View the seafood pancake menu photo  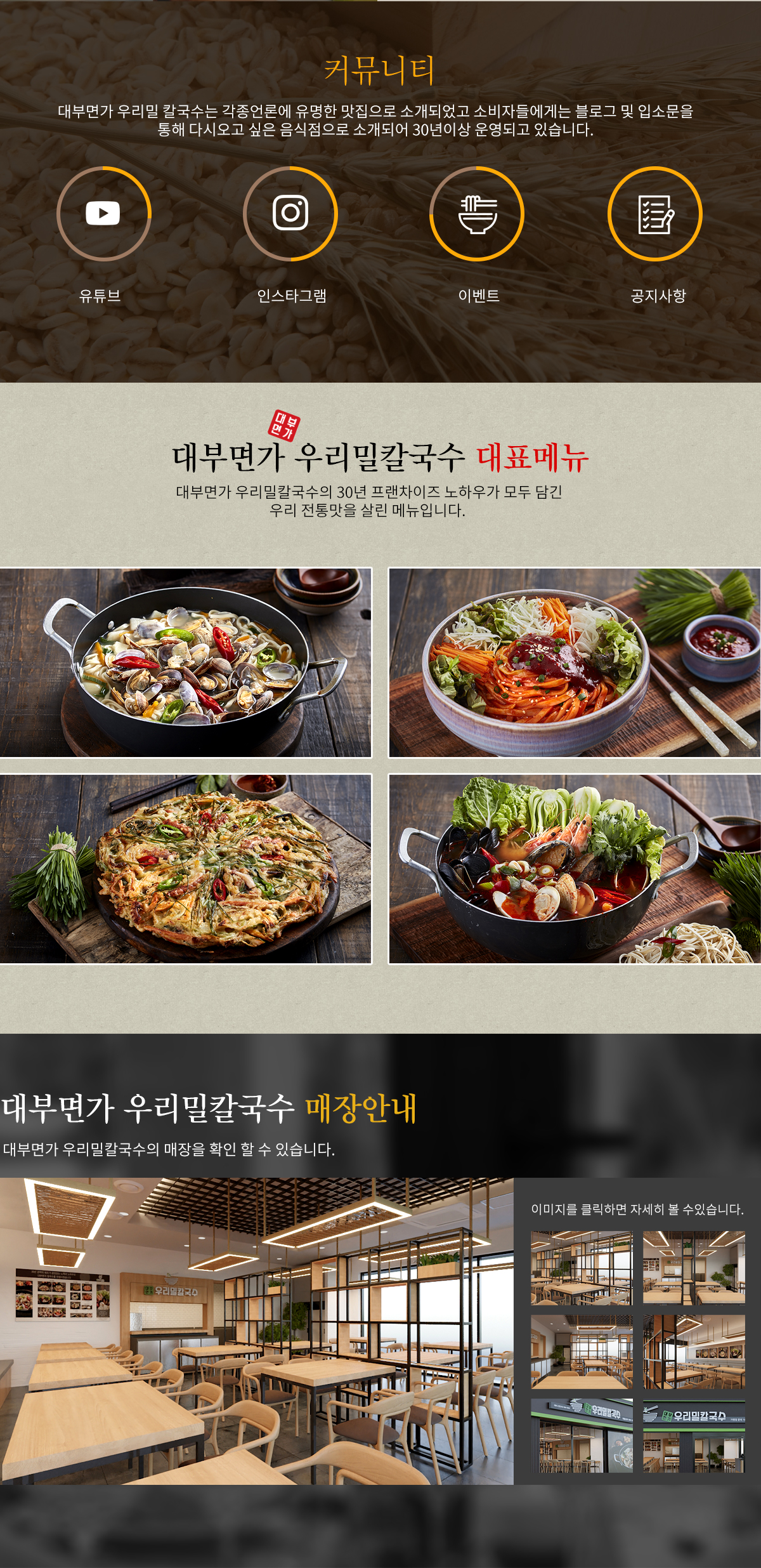click(186, 869)
